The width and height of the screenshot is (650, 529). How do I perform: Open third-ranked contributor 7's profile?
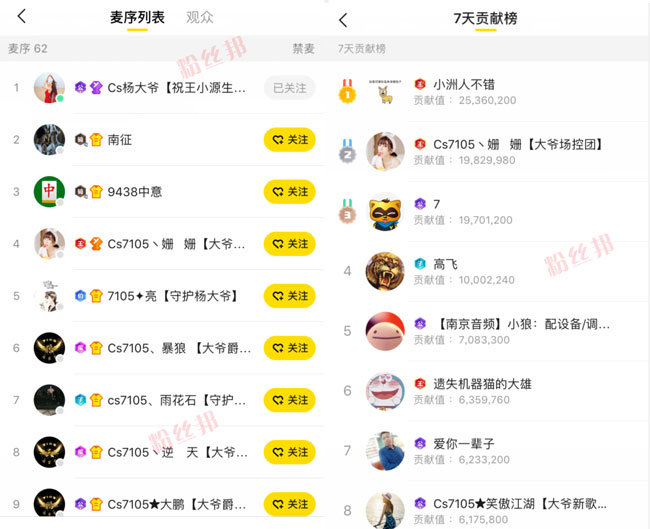[x=436, y=211]
